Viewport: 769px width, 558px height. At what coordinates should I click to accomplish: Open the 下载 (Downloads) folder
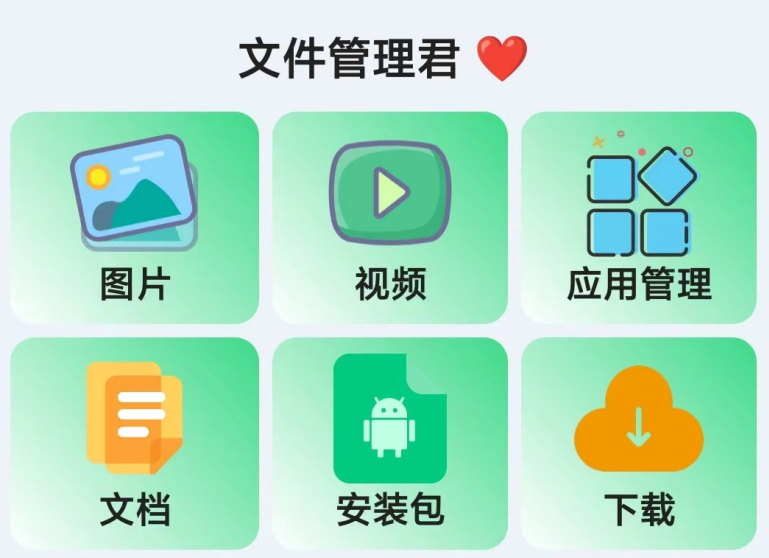coord(639,443)
